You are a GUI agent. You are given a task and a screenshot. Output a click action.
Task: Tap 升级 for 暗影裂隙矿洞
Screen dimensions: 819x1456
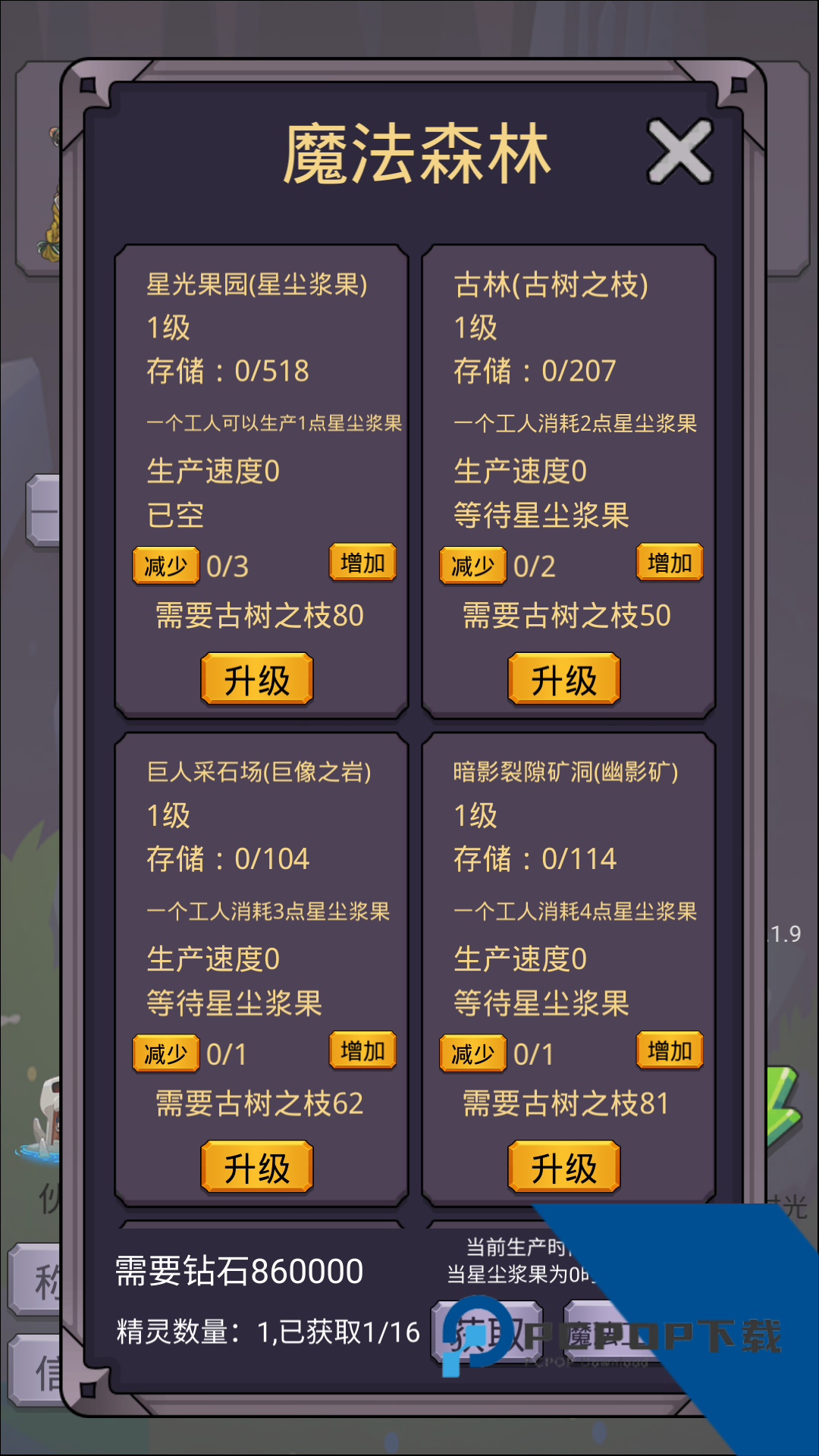click(x=564, y=1167)
